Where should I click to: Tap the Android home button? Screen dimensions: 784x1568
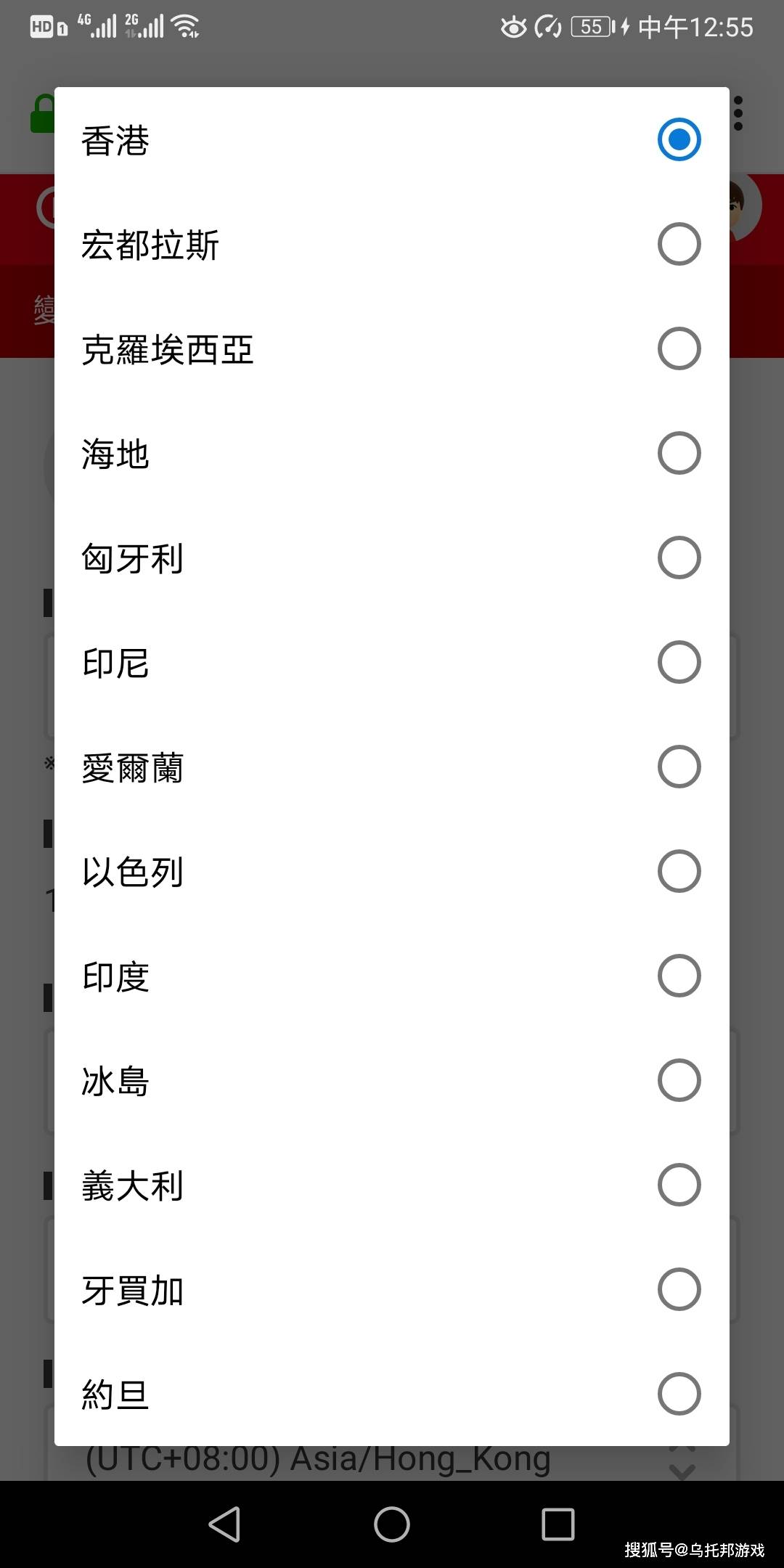[391, 1524]
